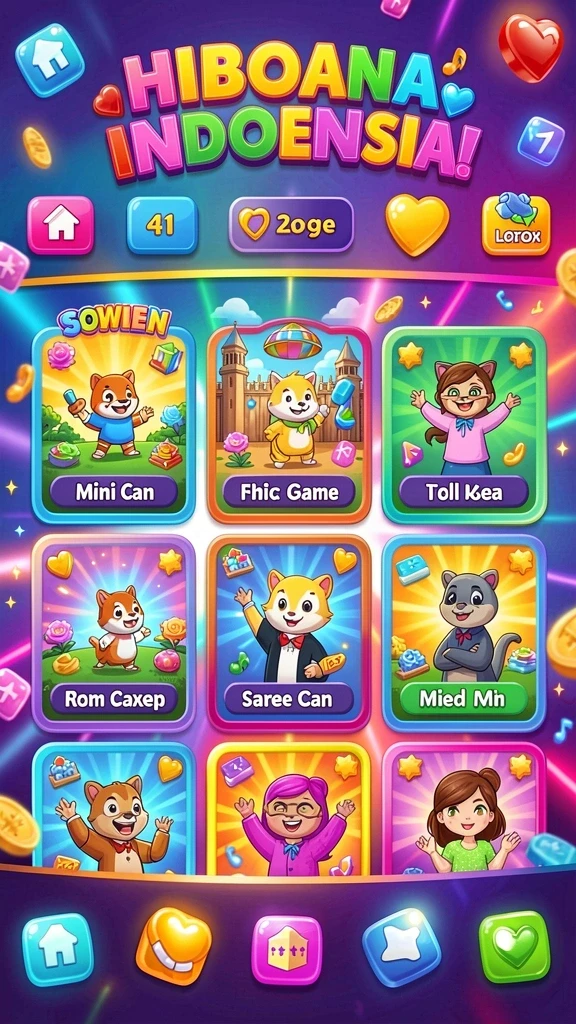
Task: Switch to the blue star bottom tab
Action: tap(402, 947)
